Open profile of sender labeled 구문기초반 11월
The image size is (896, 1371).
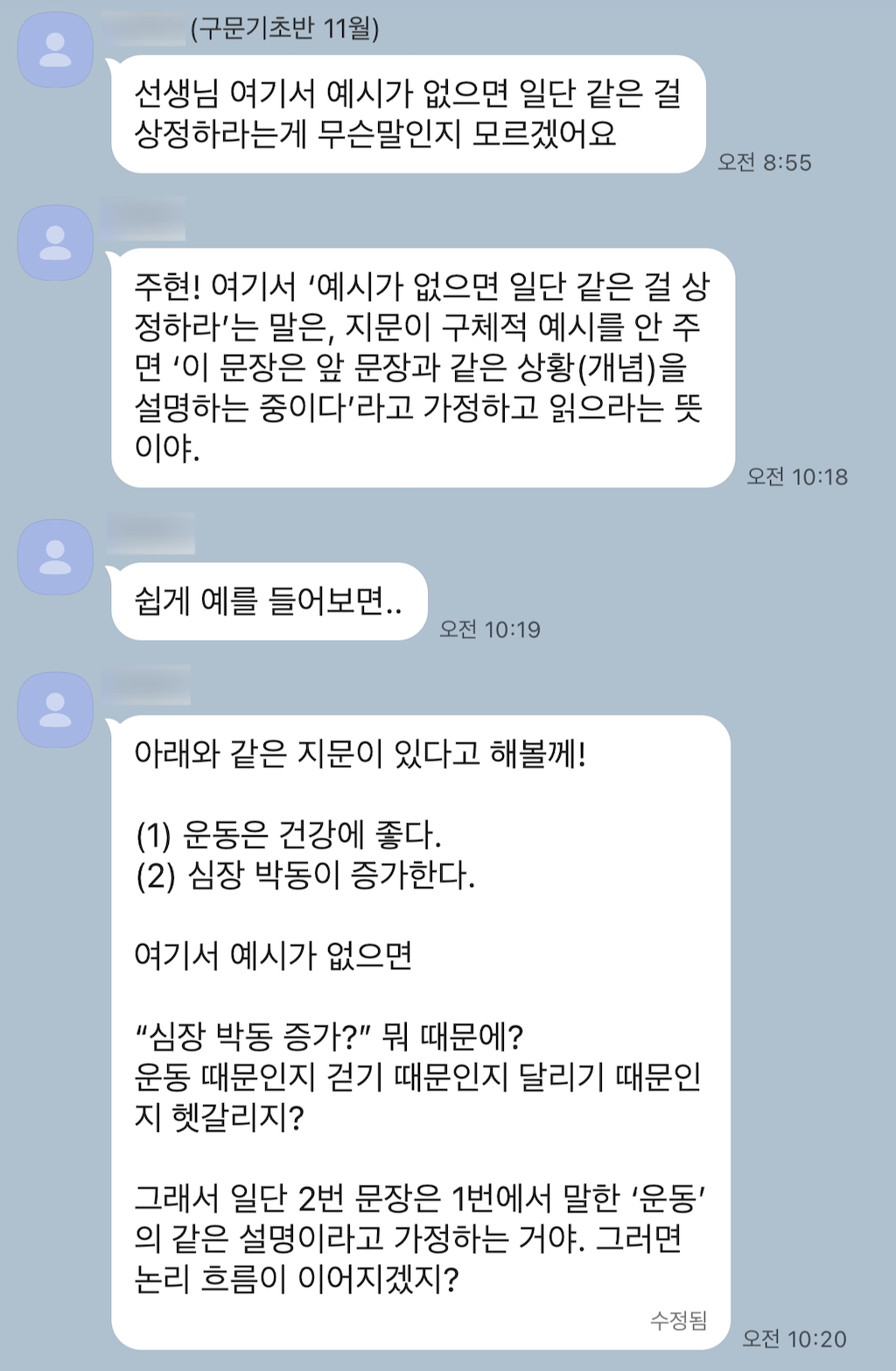(55, 50)
